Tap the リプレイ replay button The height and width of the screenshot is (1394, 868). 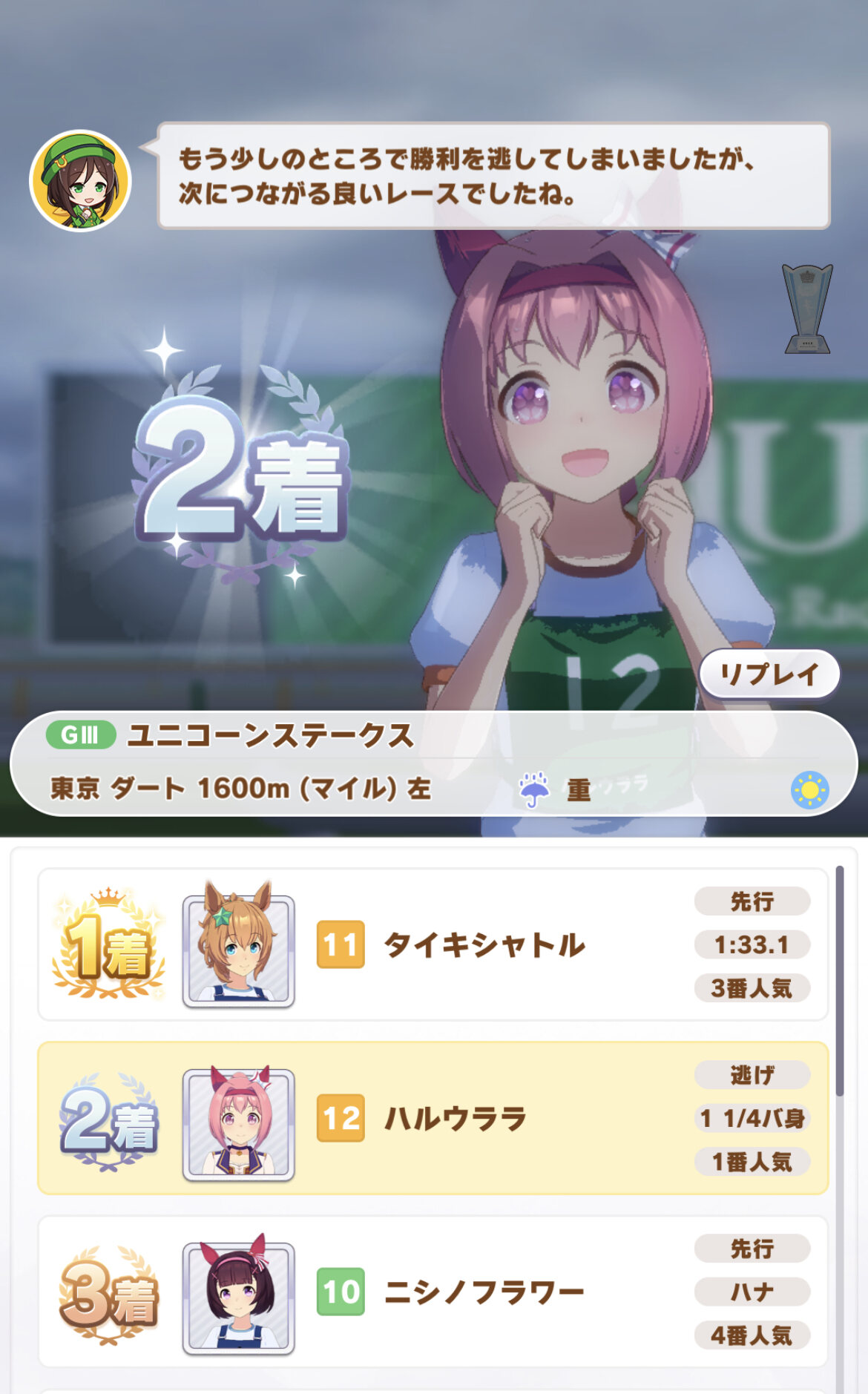click(x=769, y=674)
